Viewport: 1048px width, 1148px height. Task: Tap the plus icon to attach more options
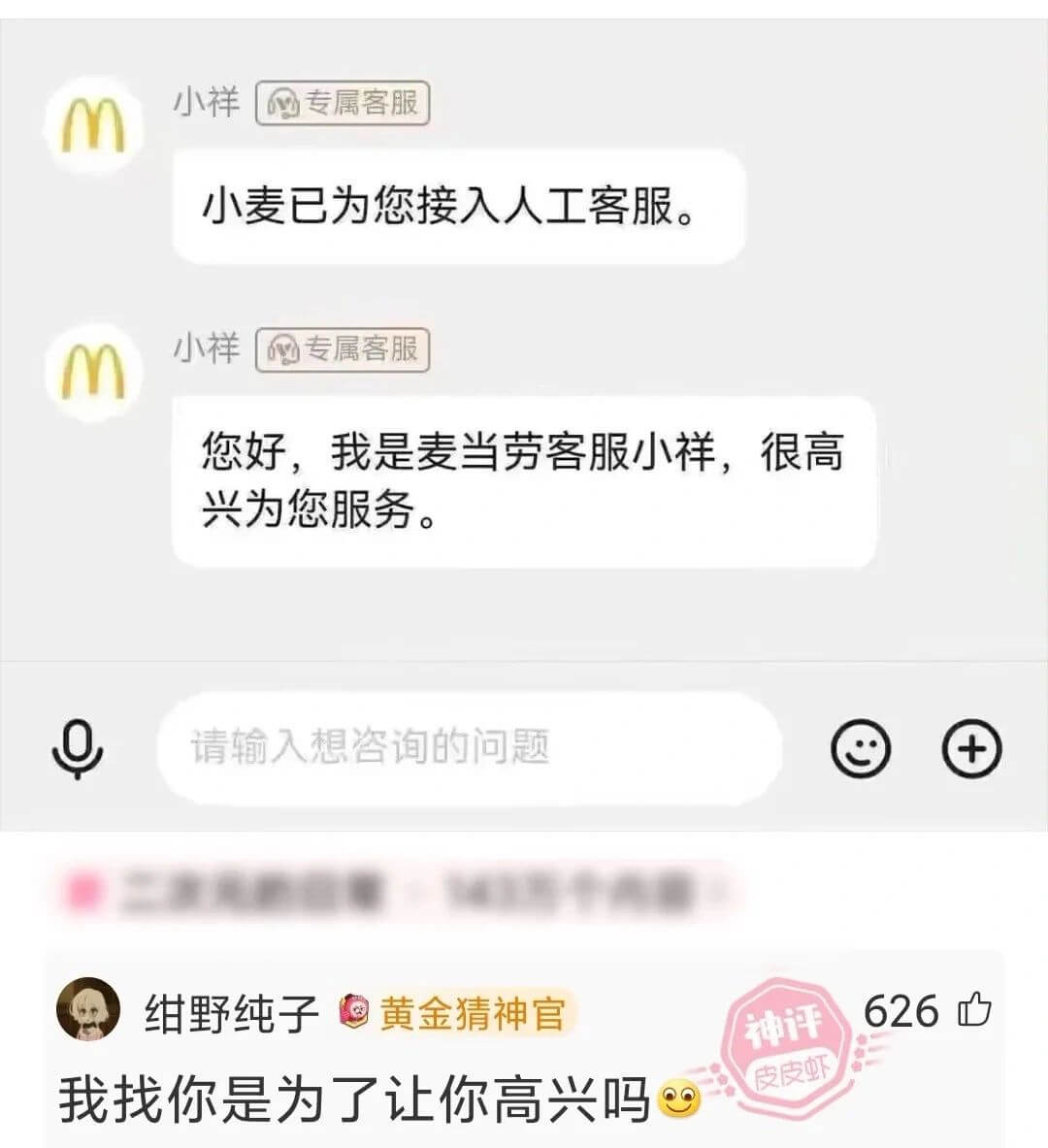(969, 748)
